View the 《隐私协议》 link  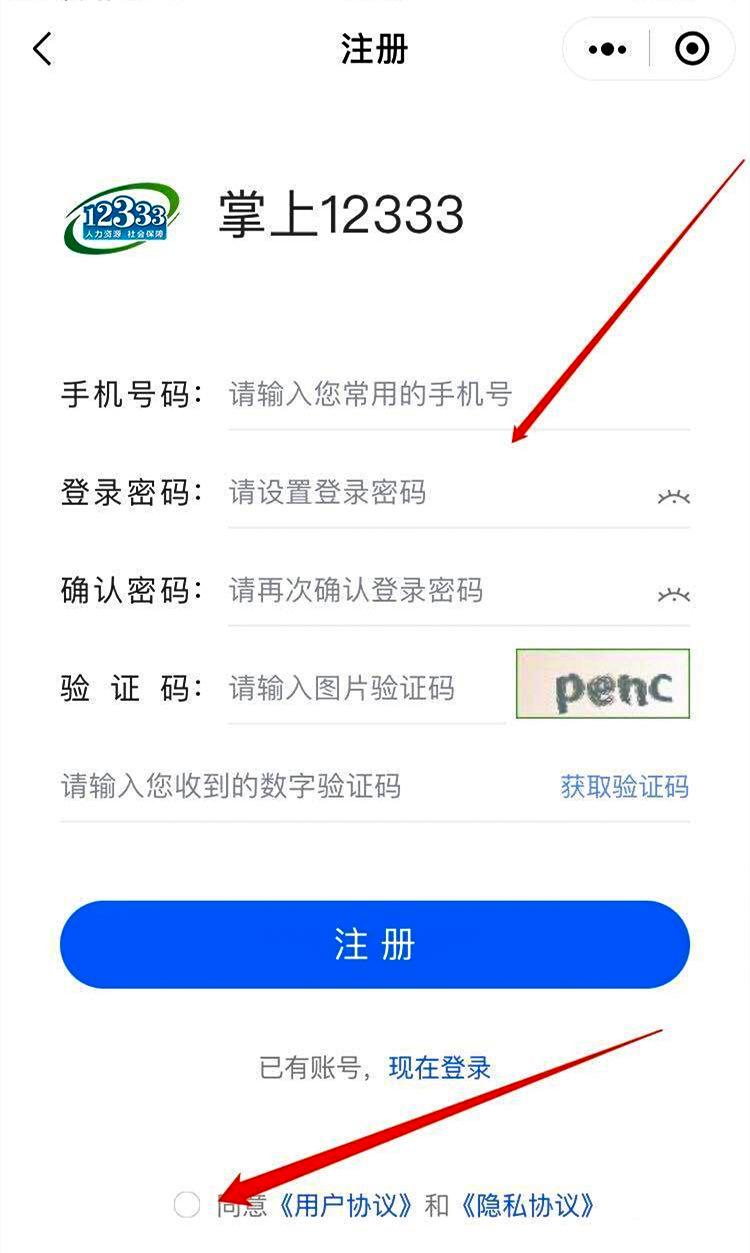point(529,1205)
